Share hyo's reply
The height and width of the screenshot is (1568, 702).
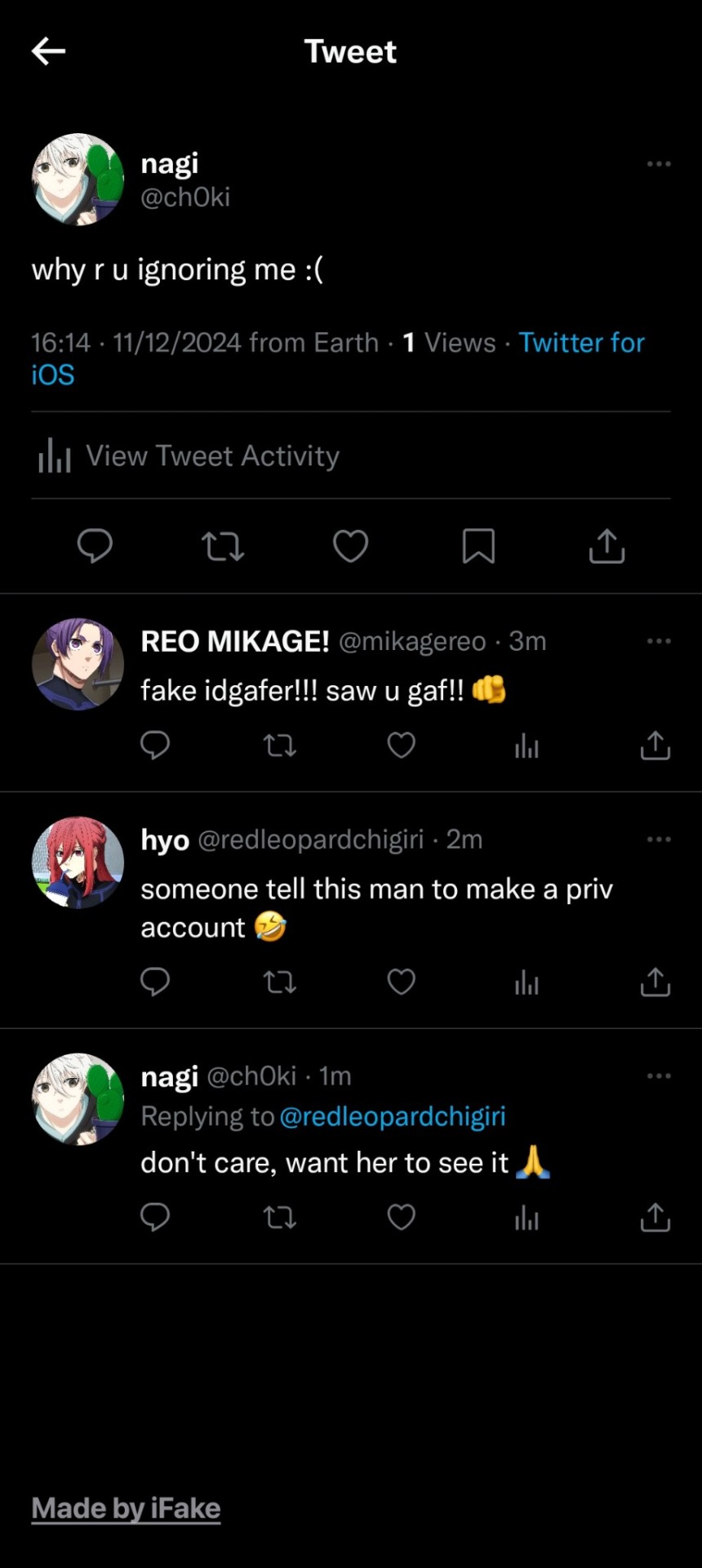pos(655,981)
